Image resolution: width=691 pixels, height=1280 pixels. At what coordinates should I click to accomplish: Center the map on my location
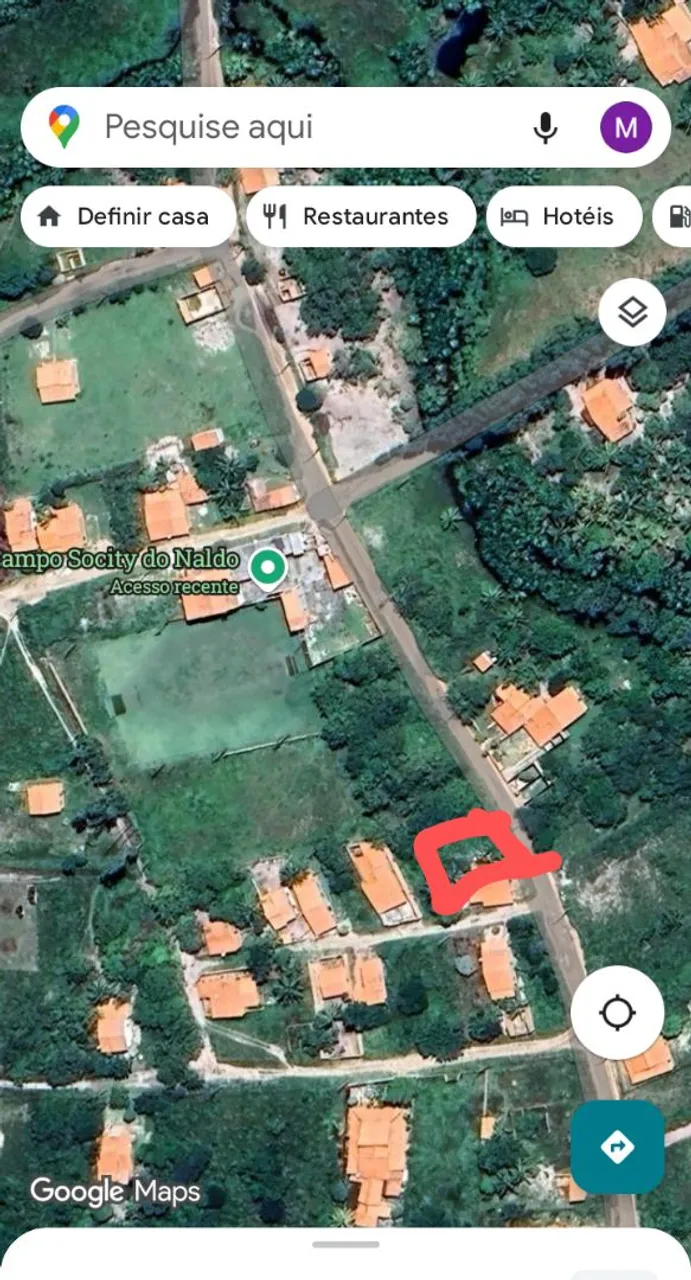point(618,1013)
